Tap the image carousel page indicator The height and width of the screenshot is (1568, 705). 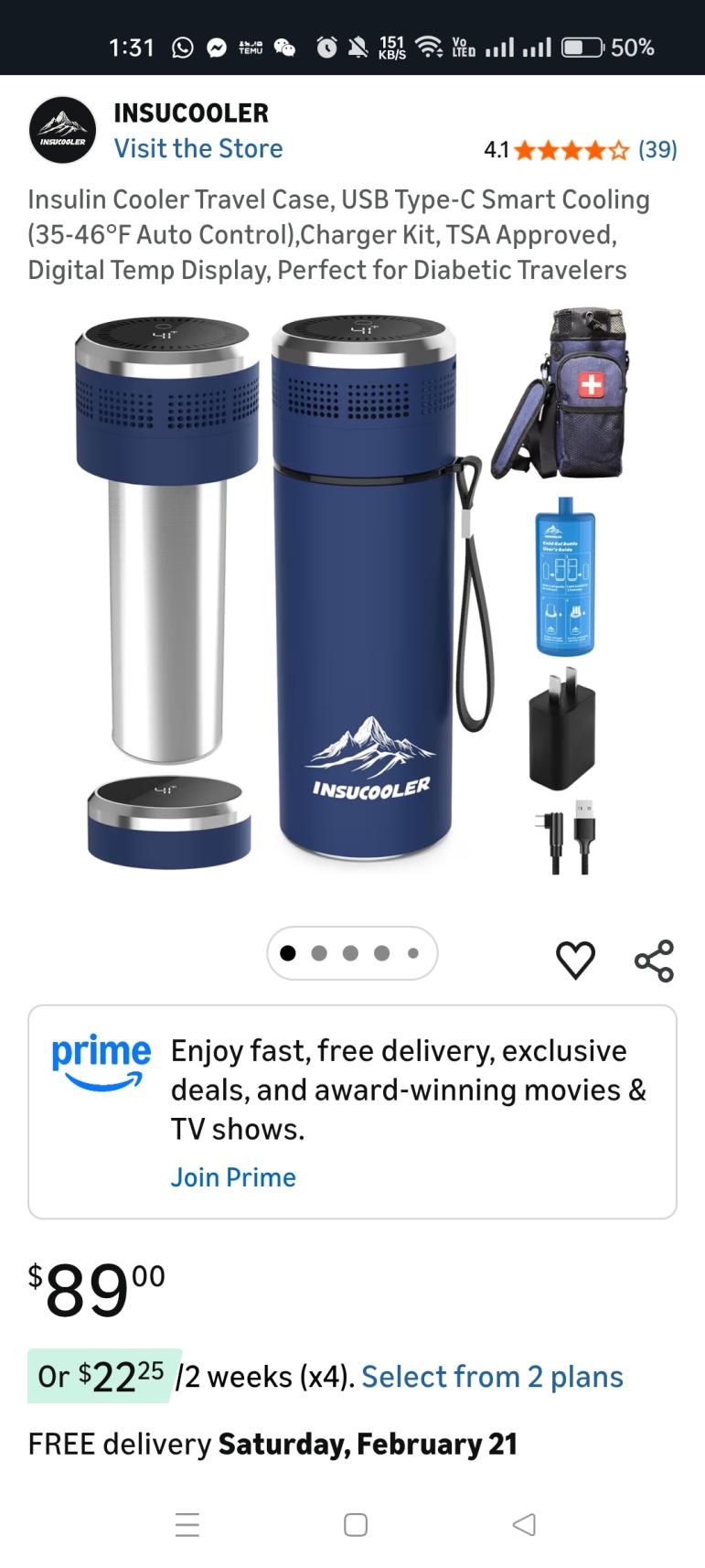click(x=352, y=953)
